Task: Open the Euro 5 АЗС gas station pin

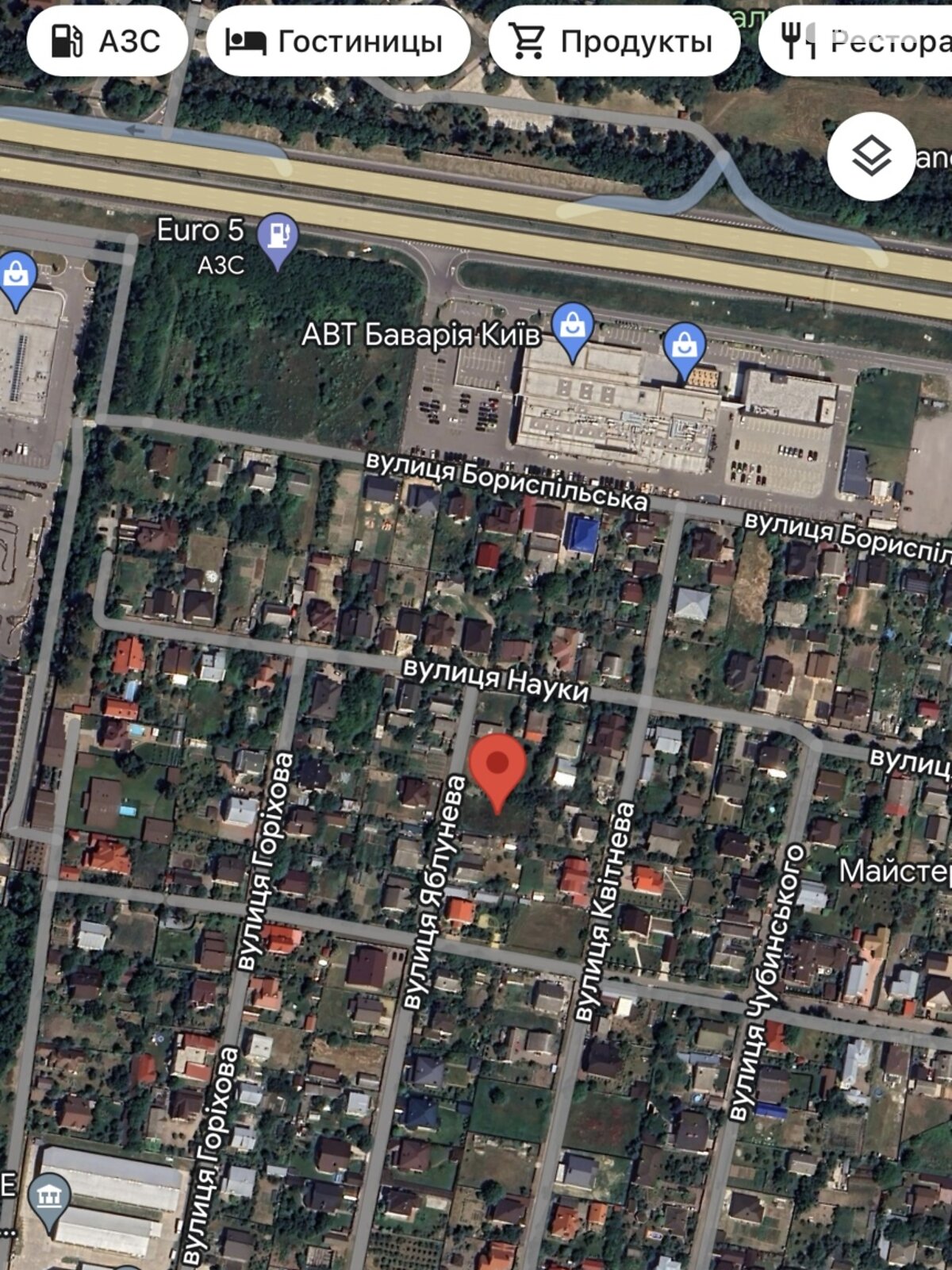Action: 278,237
